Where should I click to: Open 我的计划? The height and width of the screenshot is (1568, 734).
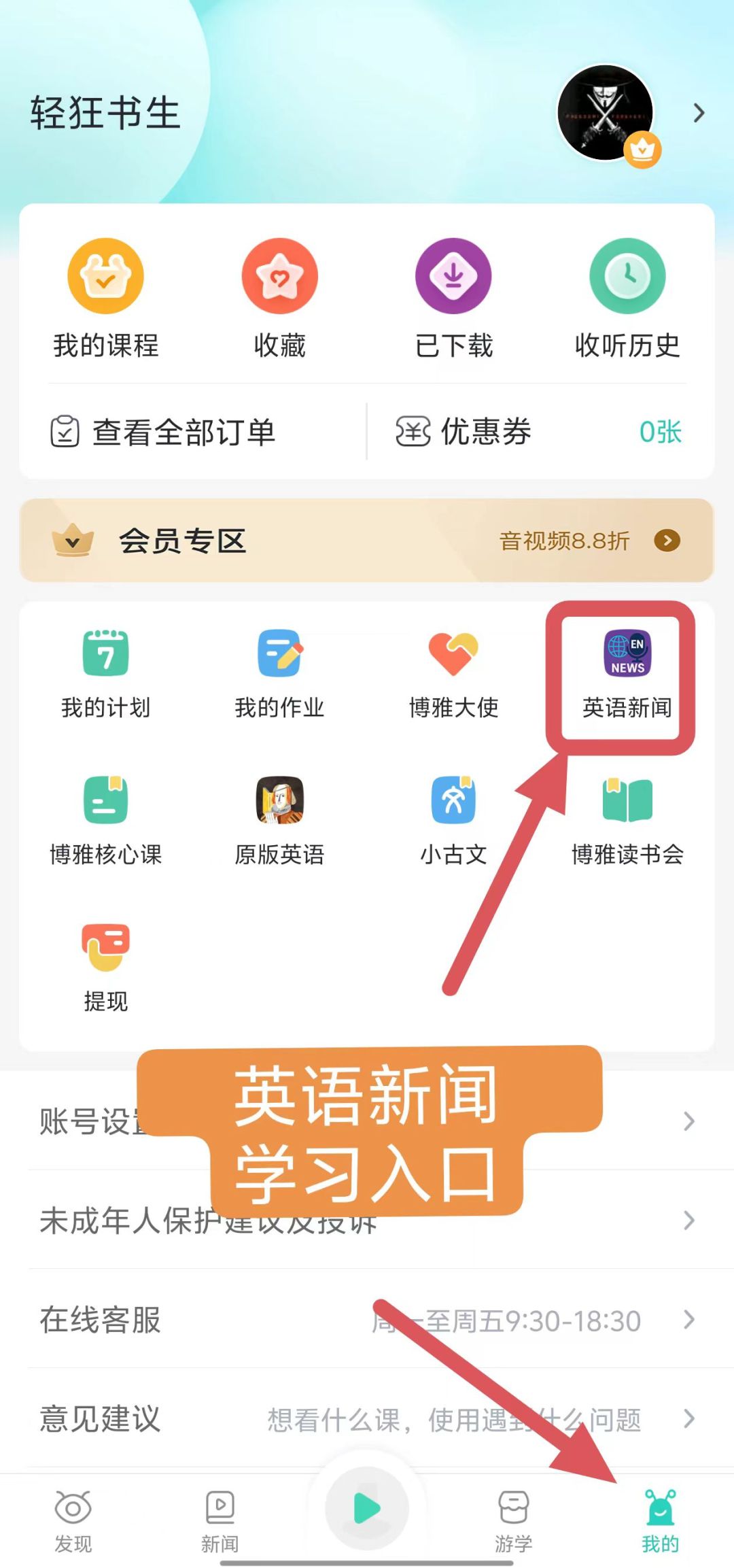coord(105,673)
